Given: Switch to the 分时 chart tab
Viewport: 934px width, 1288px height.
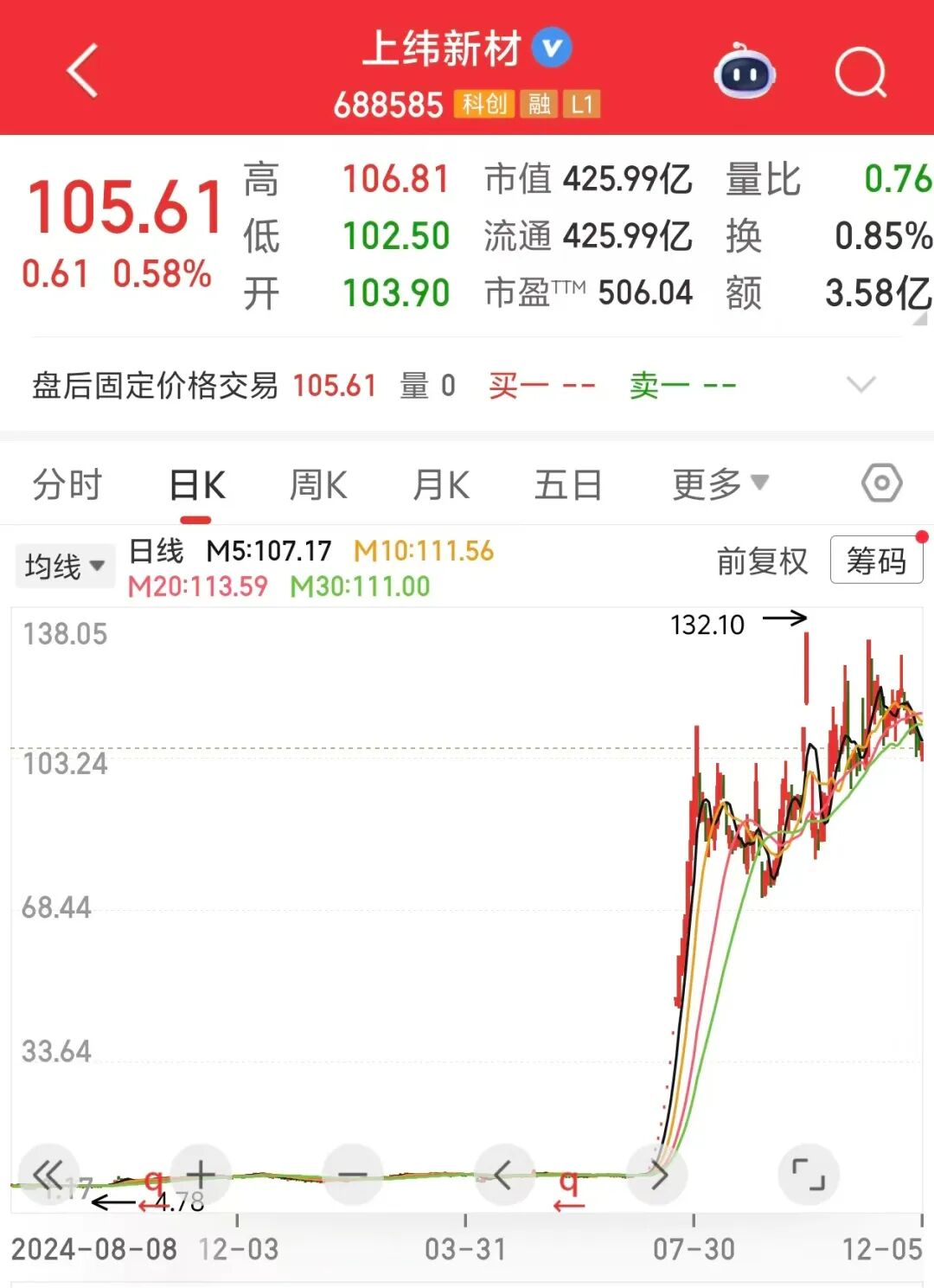Looking at the screenshot, I should tap(67, 484).
